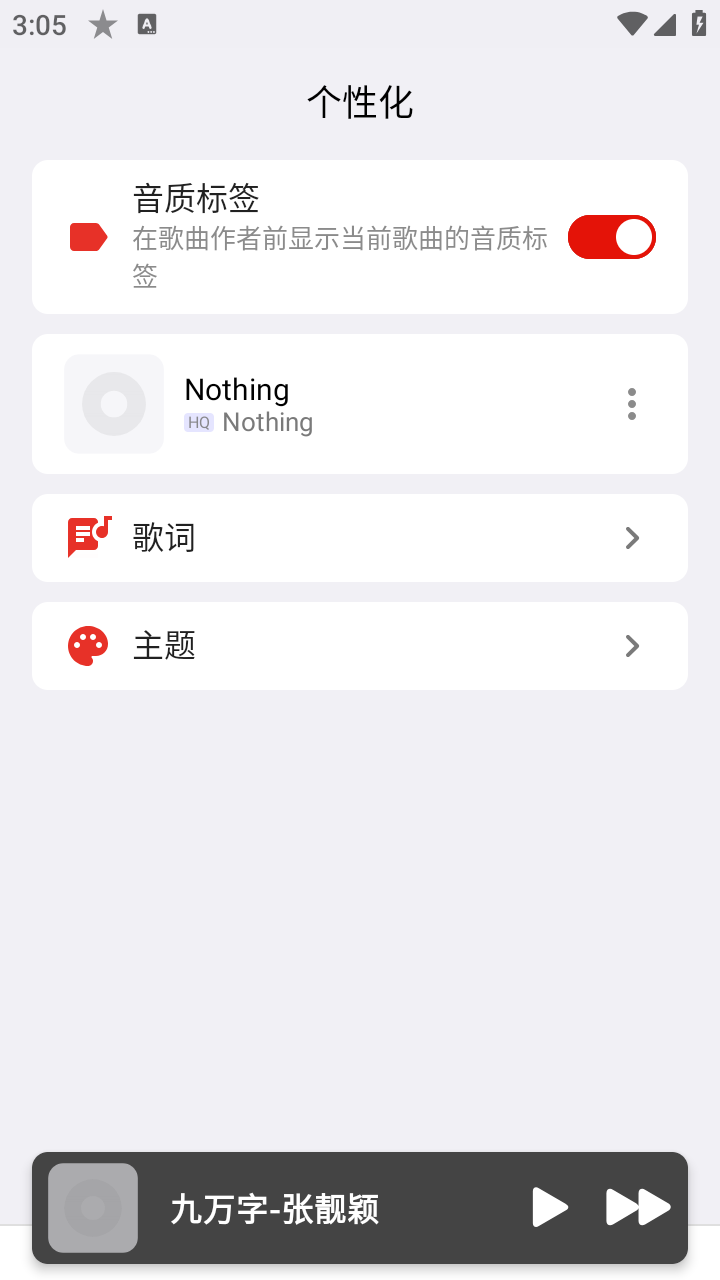Click the album art thumbnail in the player bar
This screenshot has width=720, height=1280.
point(92,1207)
